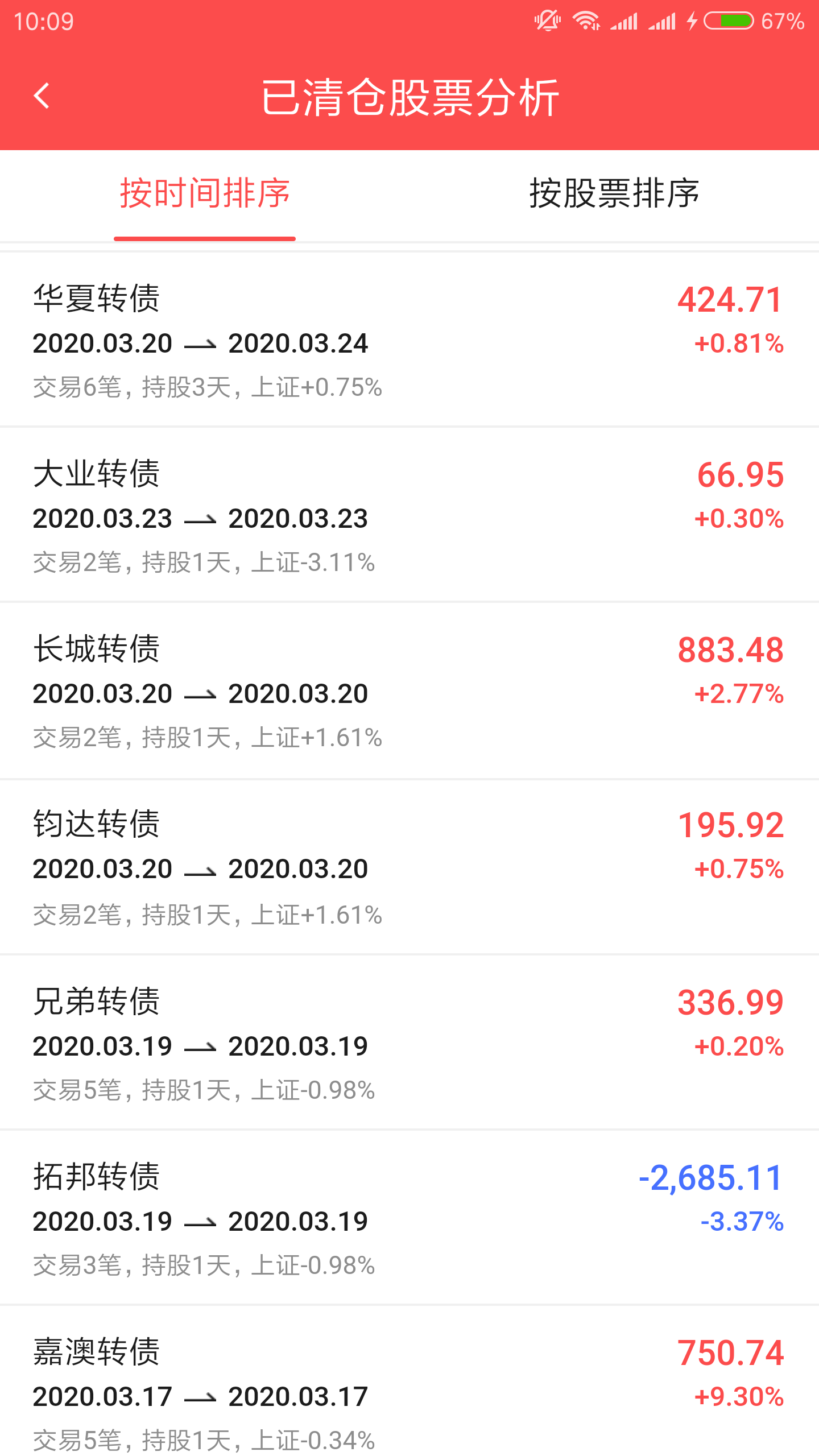Open the 嘉澳转债 entry

tap(409, 1382)
